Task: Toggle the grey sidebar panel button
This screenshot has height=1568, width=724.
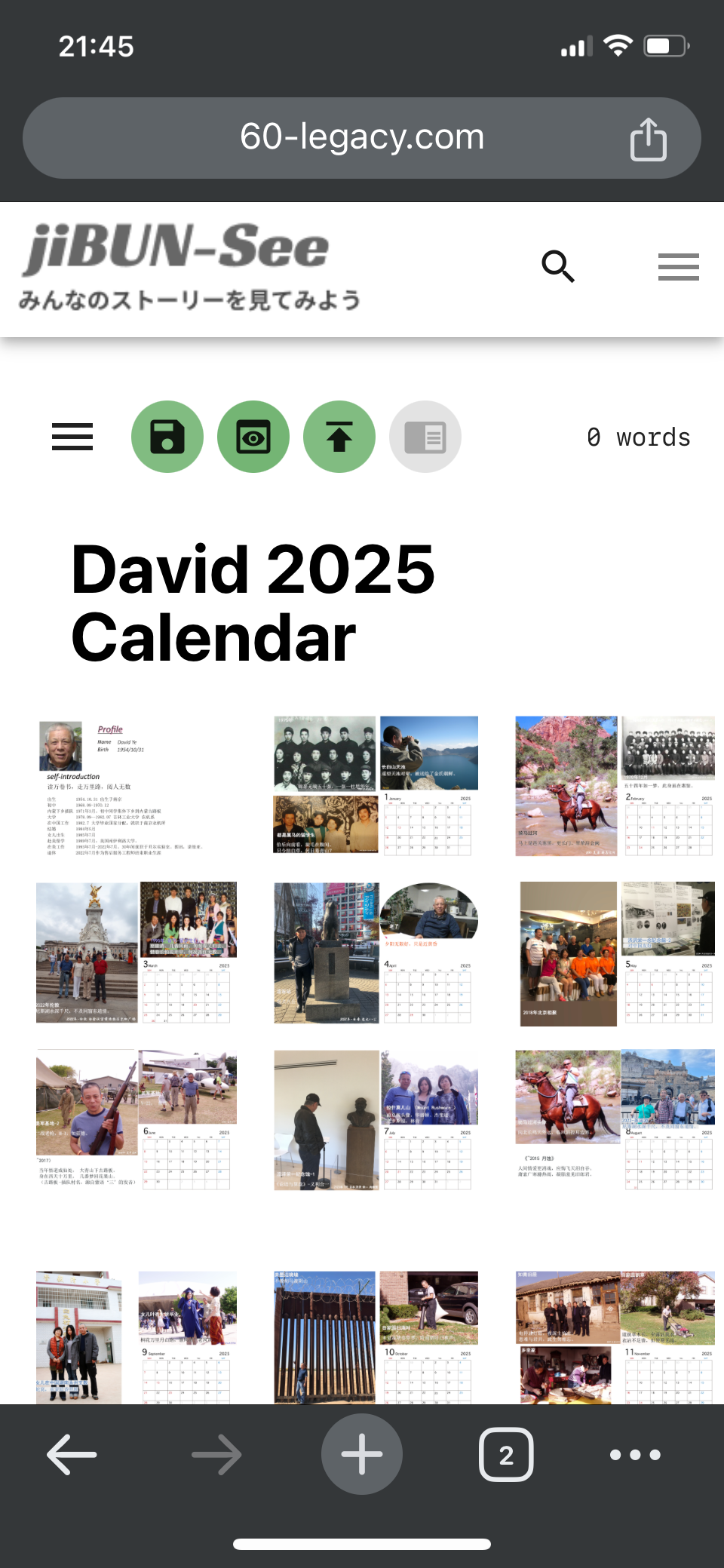Action: point(425,437)
